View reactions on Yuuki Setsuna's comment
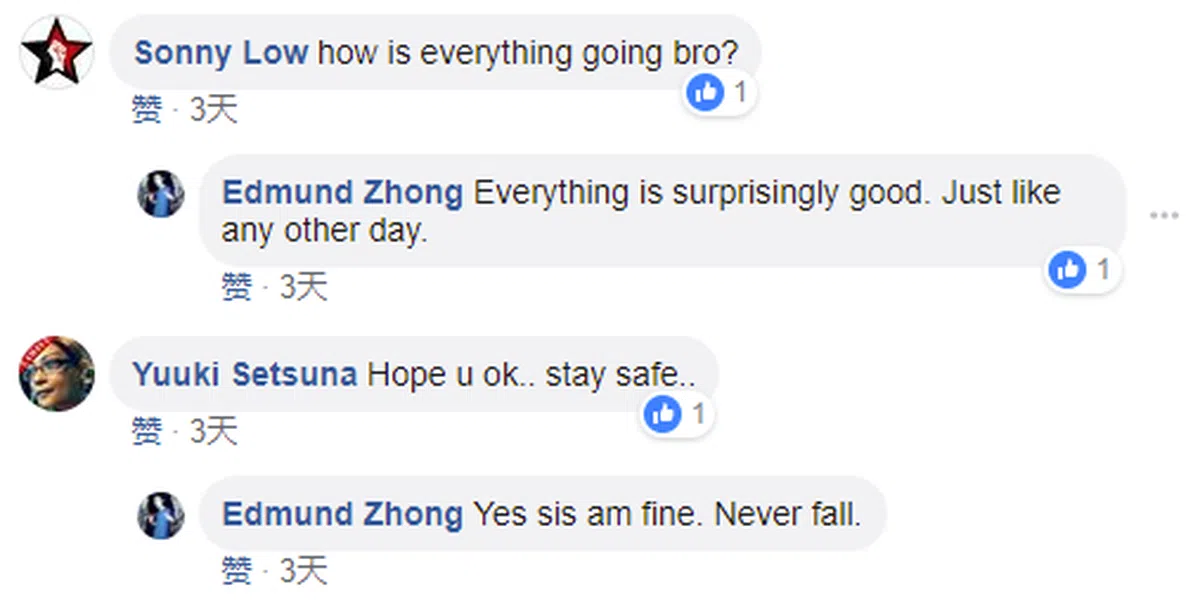This screenshot has height=601, width=1200. pos(676,414)
